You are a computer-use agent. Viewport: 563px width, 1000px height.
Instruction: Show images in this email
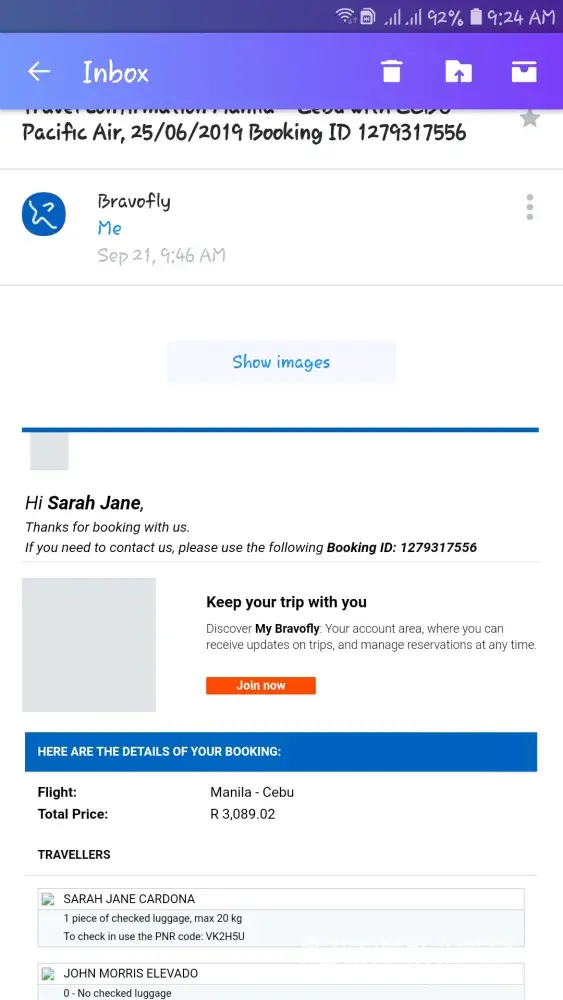(x=281, y=362)
